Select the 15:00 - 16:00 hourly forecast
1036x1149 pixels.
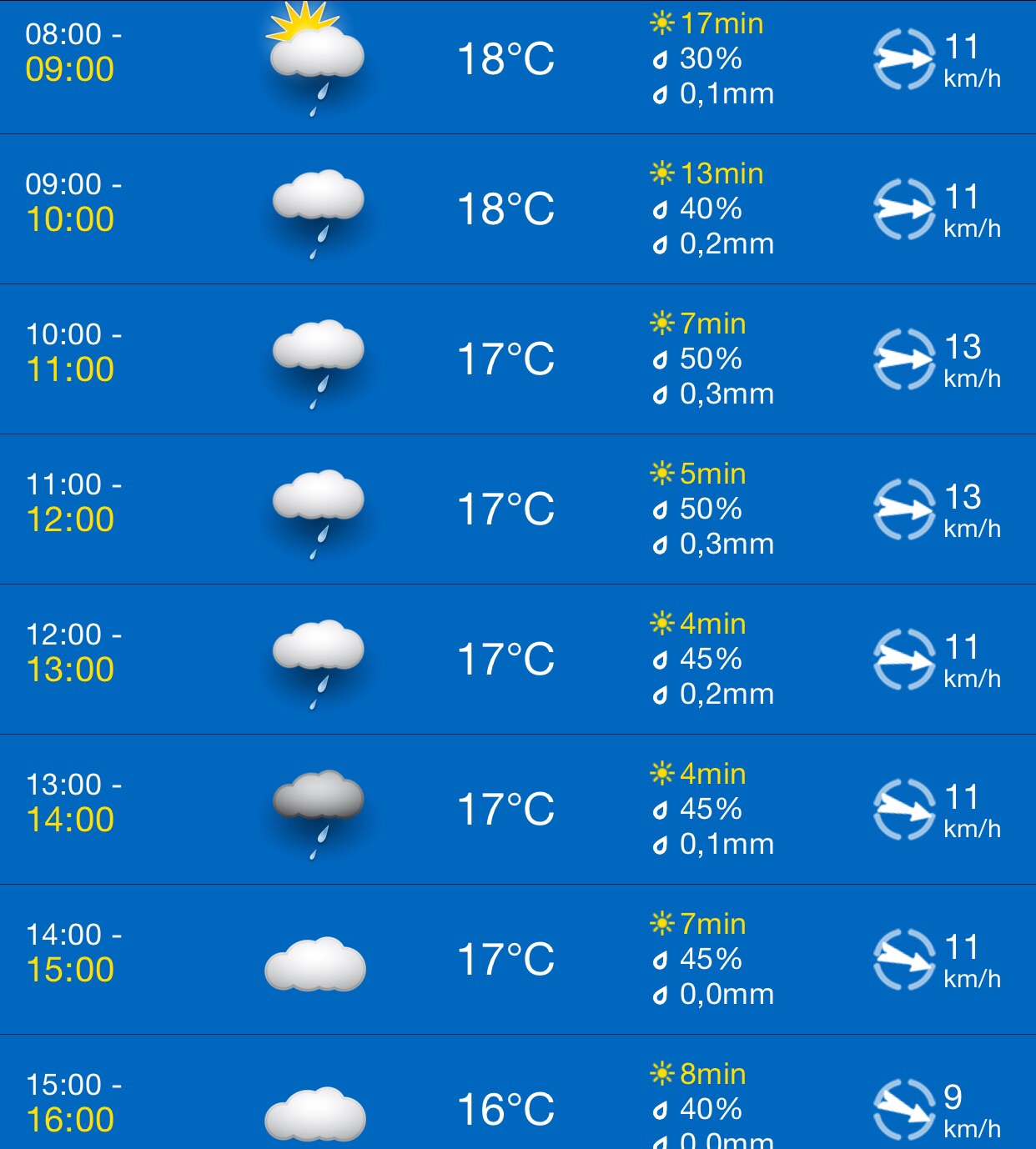(x=517, y=1101)
